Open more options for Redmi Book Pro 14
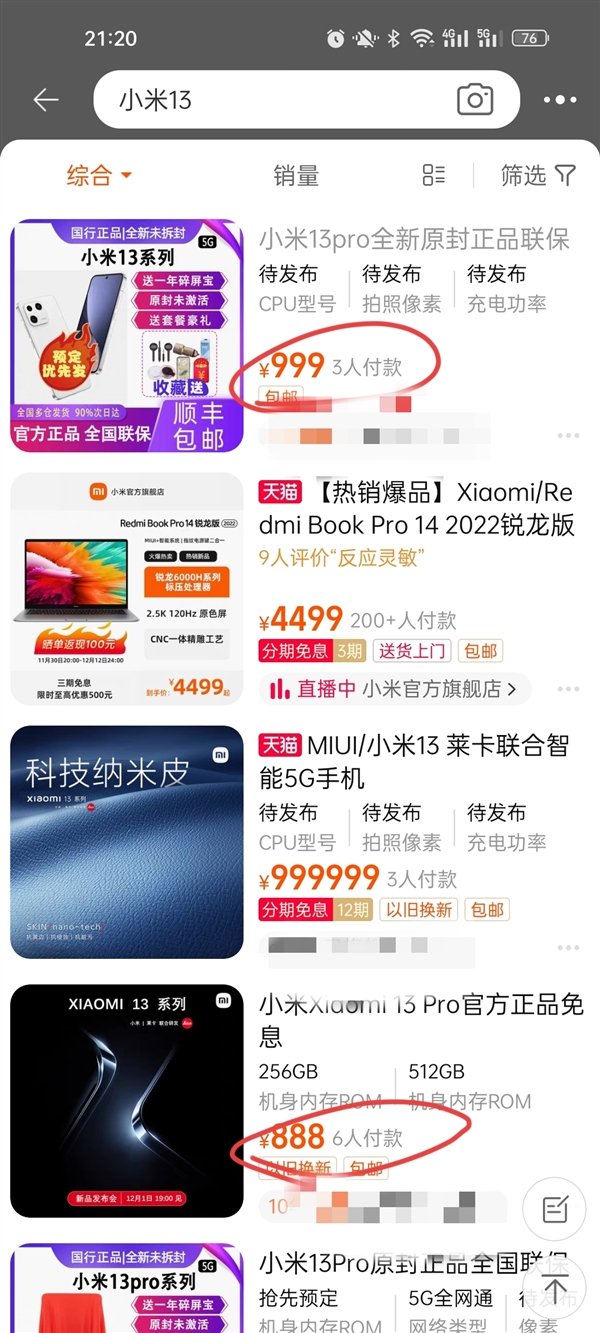 point(569,690)
